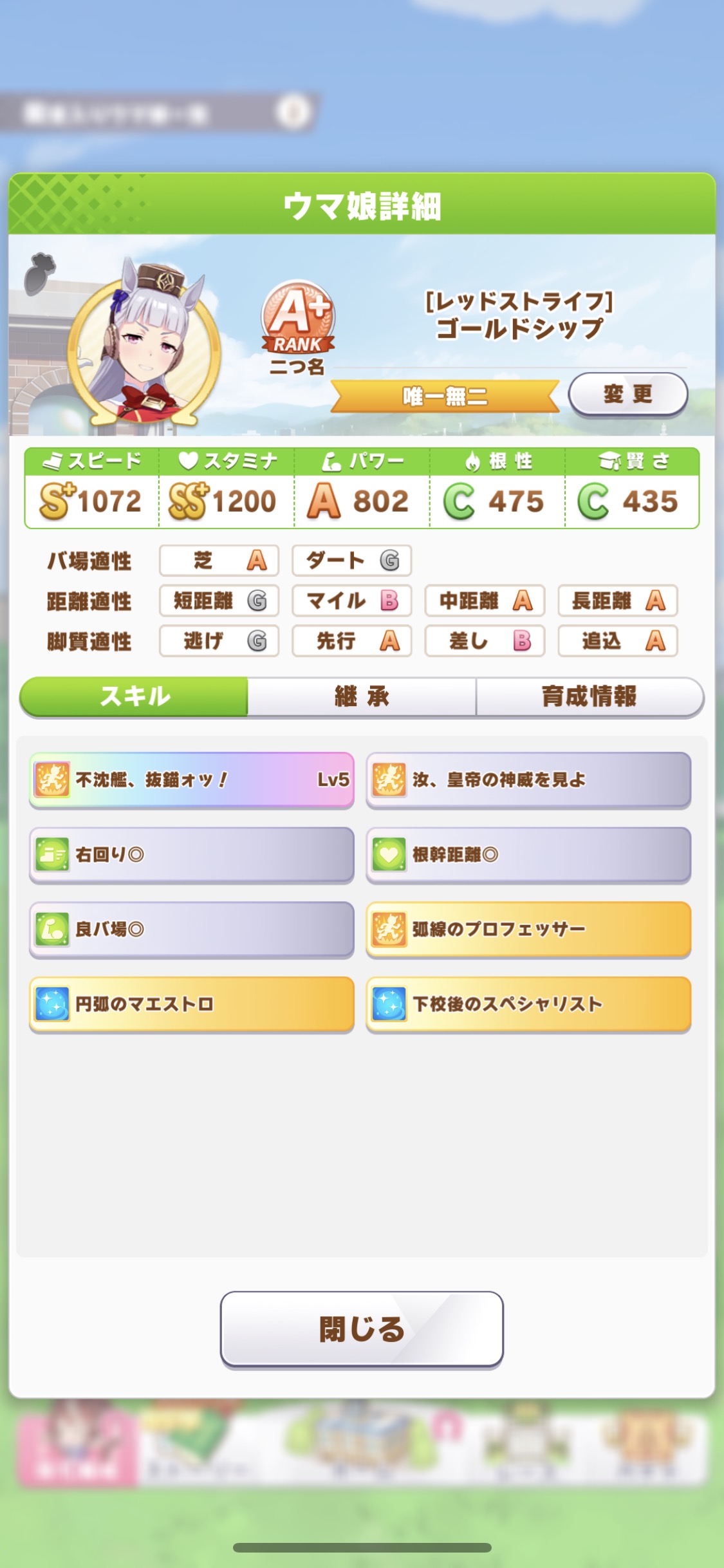Screen dimensions: 724x1568
Task: Switch to the 継承 tab
Action: pyautogui.click(x=362, y=696)
